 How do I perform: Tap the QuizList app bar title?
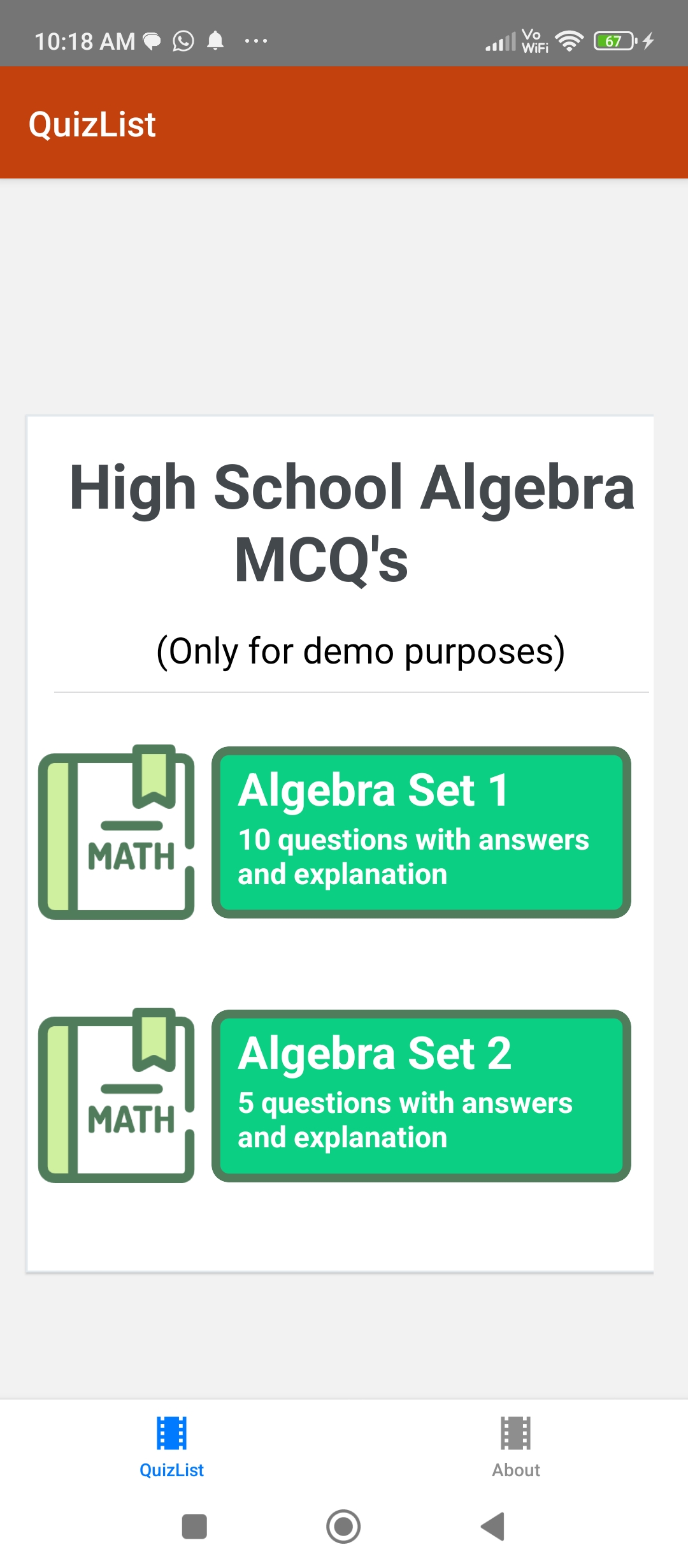[92, 123]
